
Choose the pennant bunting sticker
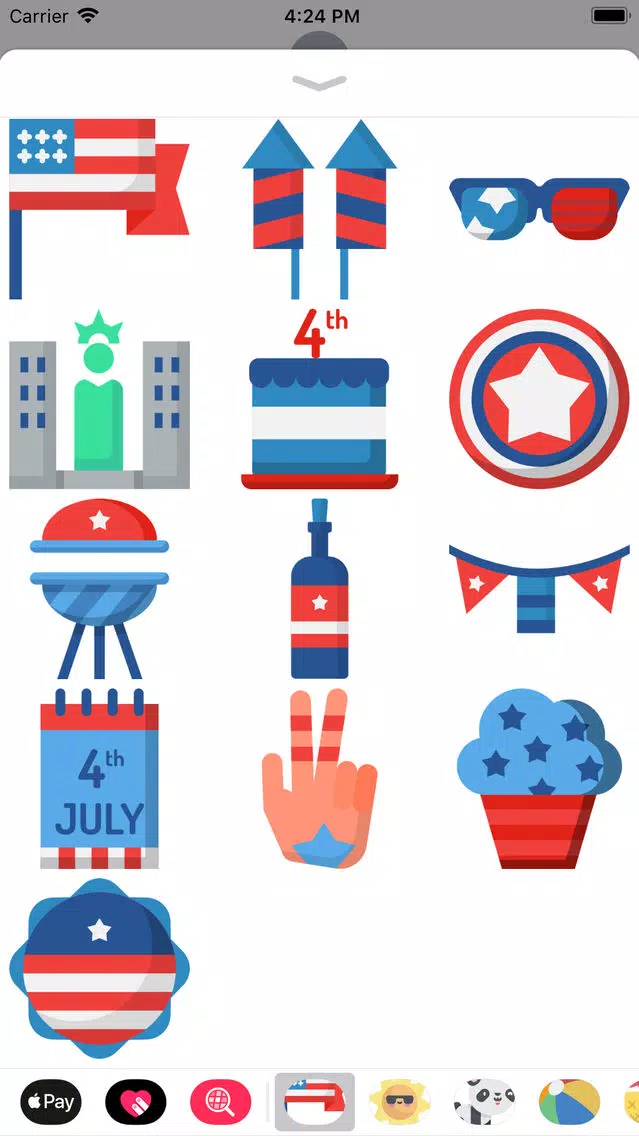(539, 589)
